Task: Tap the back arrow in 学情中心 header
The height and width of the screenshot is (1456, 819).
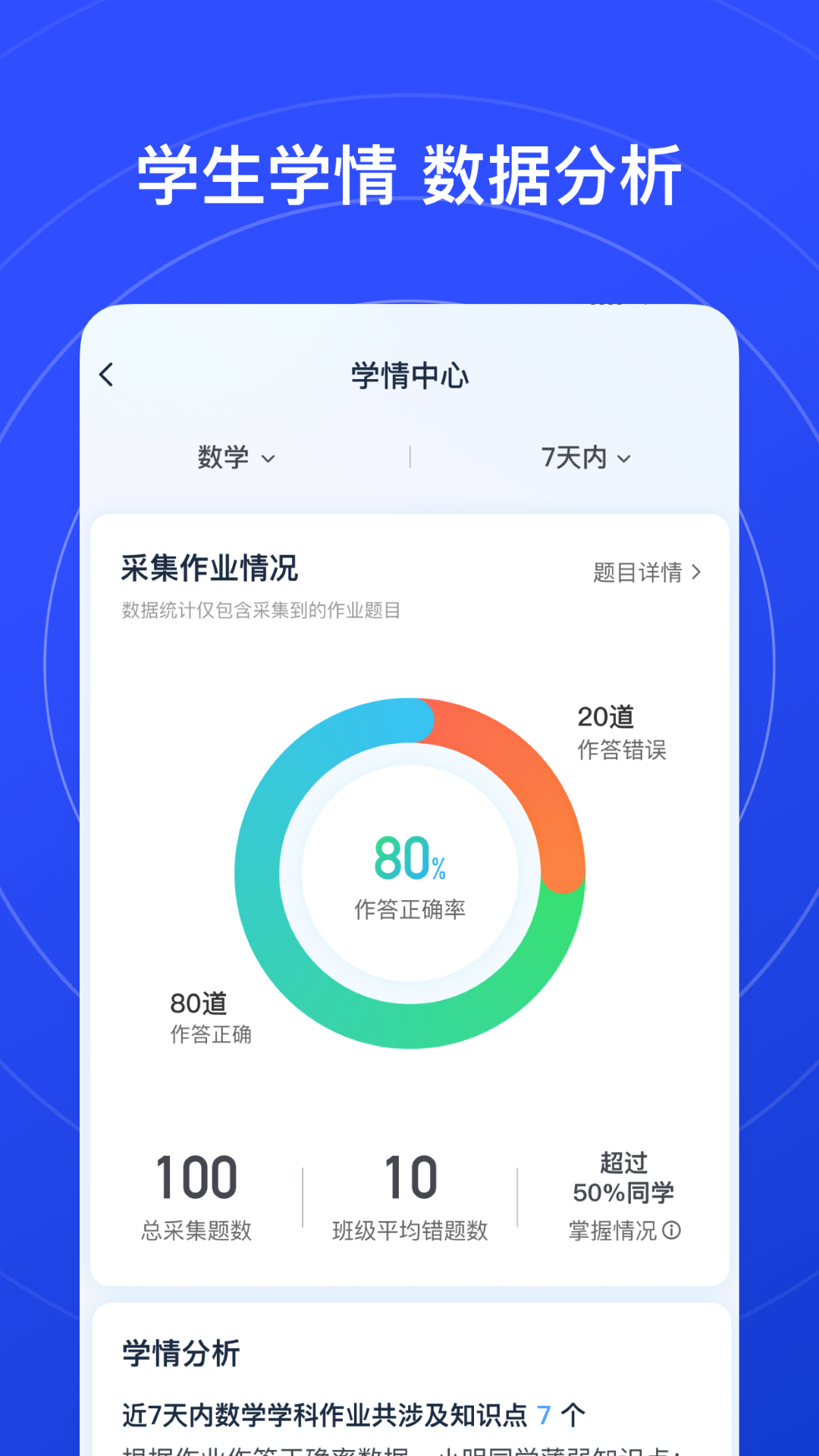Action: tap(106, 374)
